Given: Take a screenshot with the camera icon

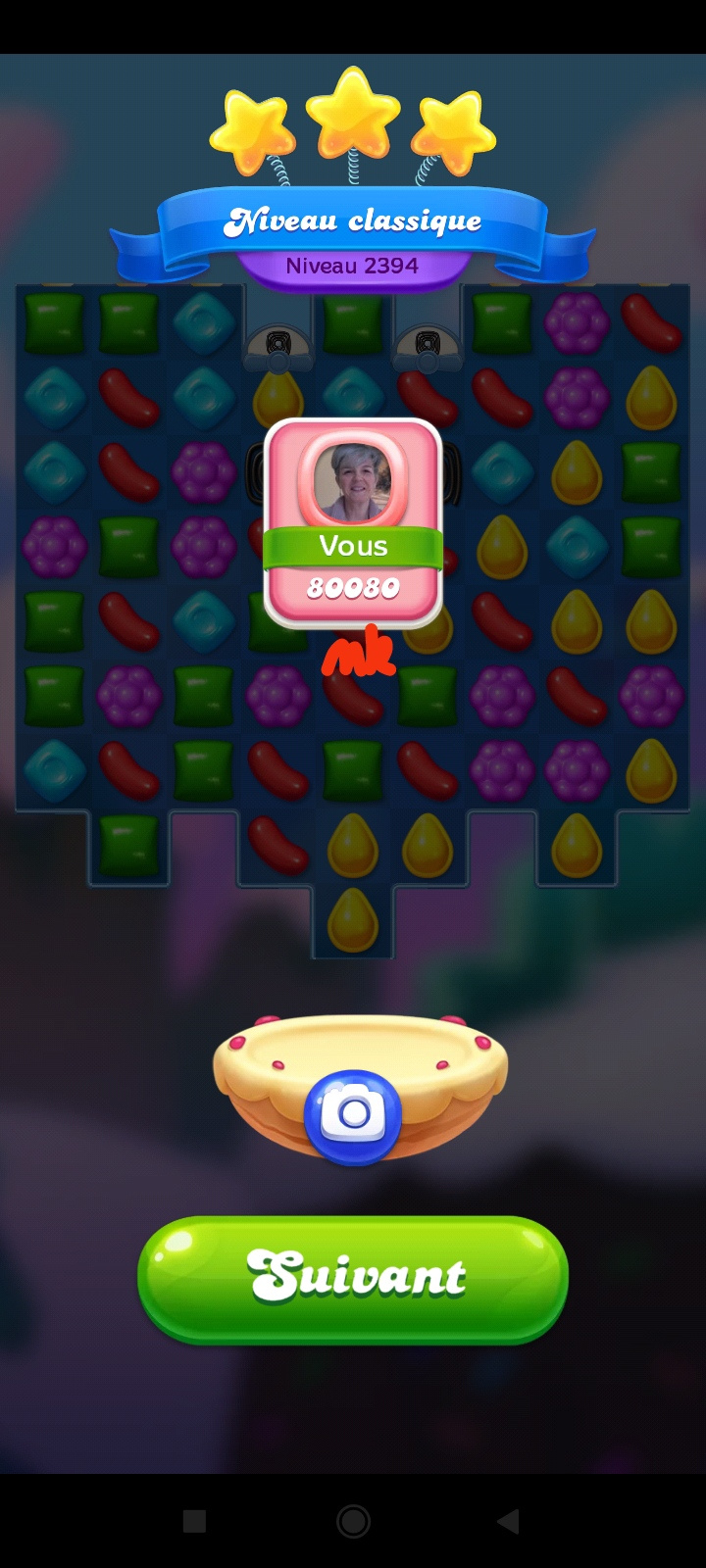Looking at the screenshot, I should [x=353, y=1114].
